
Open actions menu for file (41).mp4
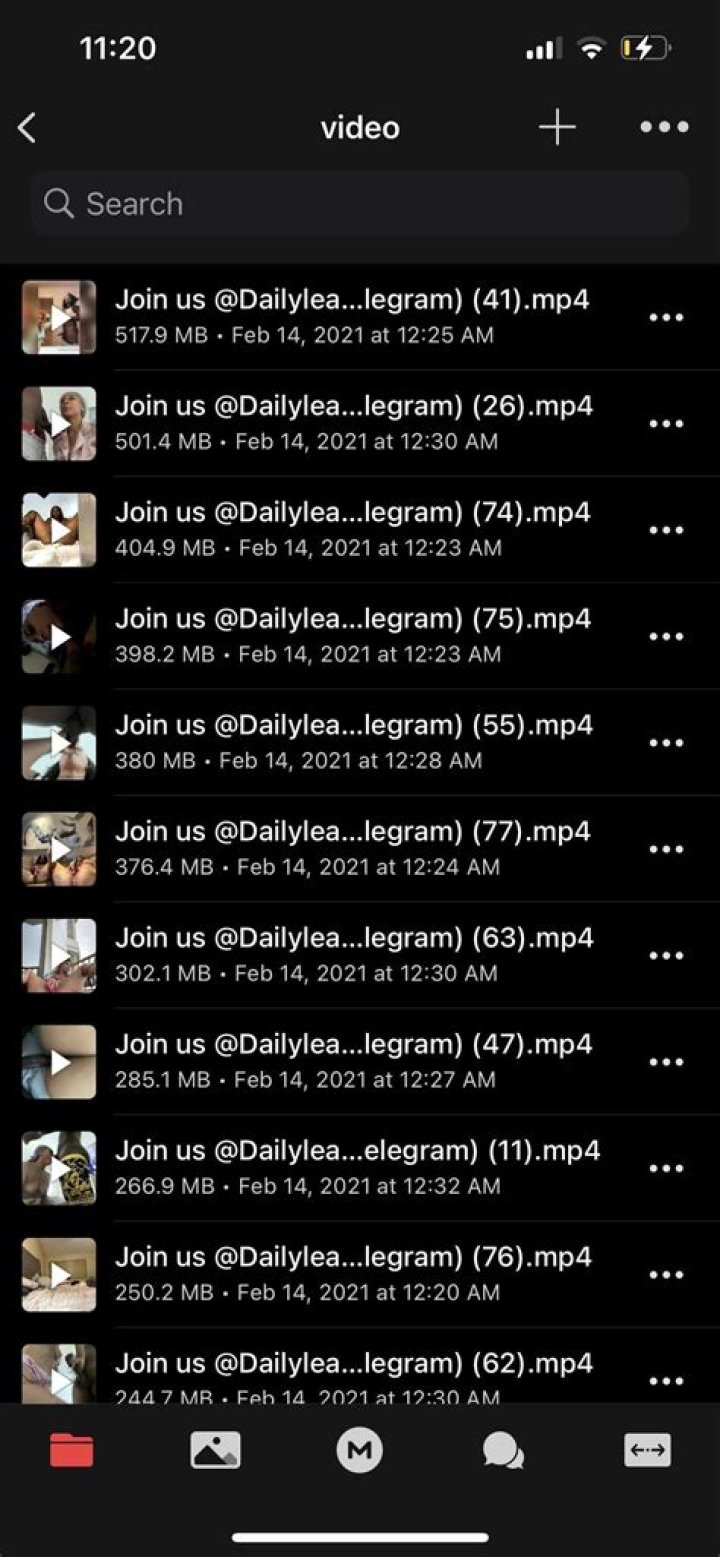pyautogui.click(x=666, y=317)
